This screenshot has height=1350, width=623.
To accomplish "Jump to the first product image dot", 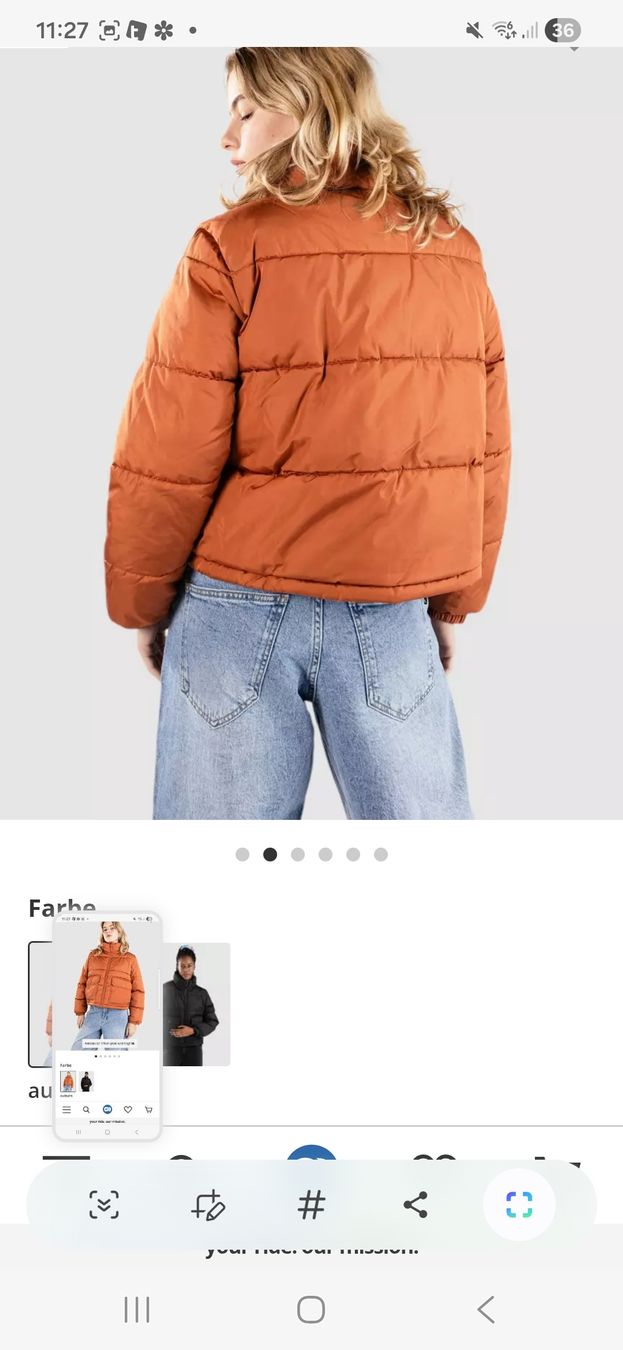I will point(242,854).
